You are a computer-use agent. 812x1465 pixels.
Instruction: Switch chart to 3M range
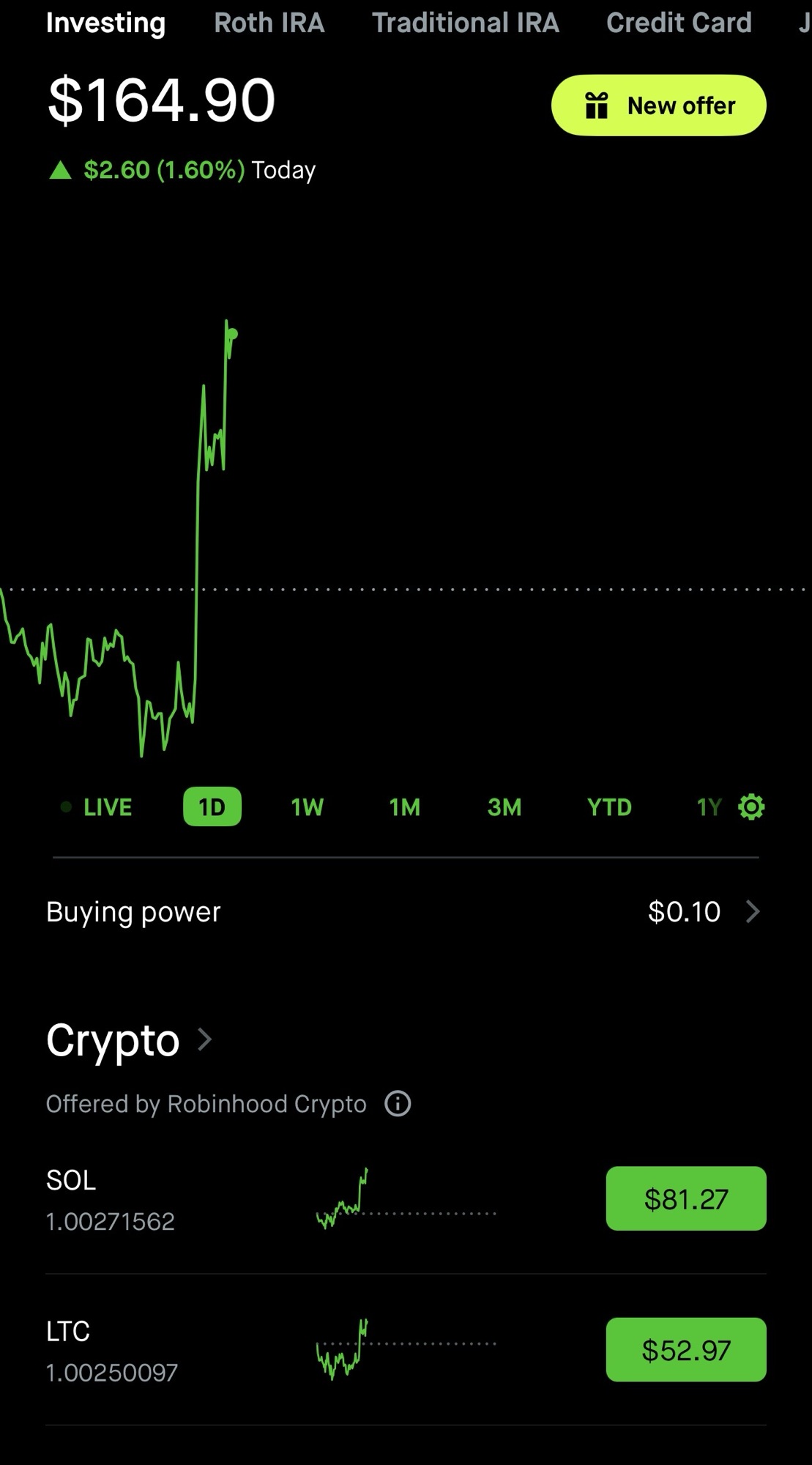tap(504, 807)
